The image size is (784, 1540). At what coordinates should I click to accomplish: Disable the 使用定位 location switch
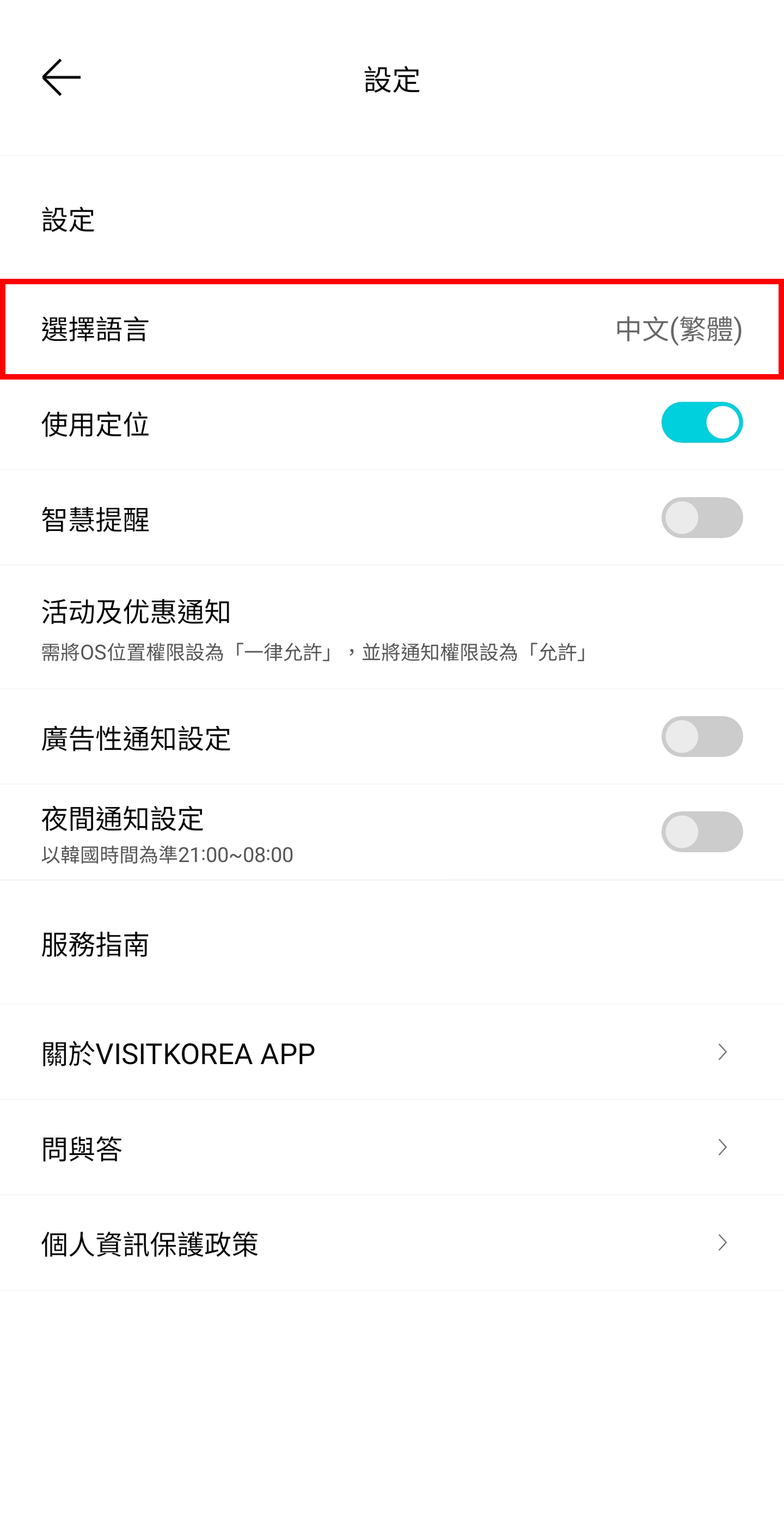[x=703, y=424]
